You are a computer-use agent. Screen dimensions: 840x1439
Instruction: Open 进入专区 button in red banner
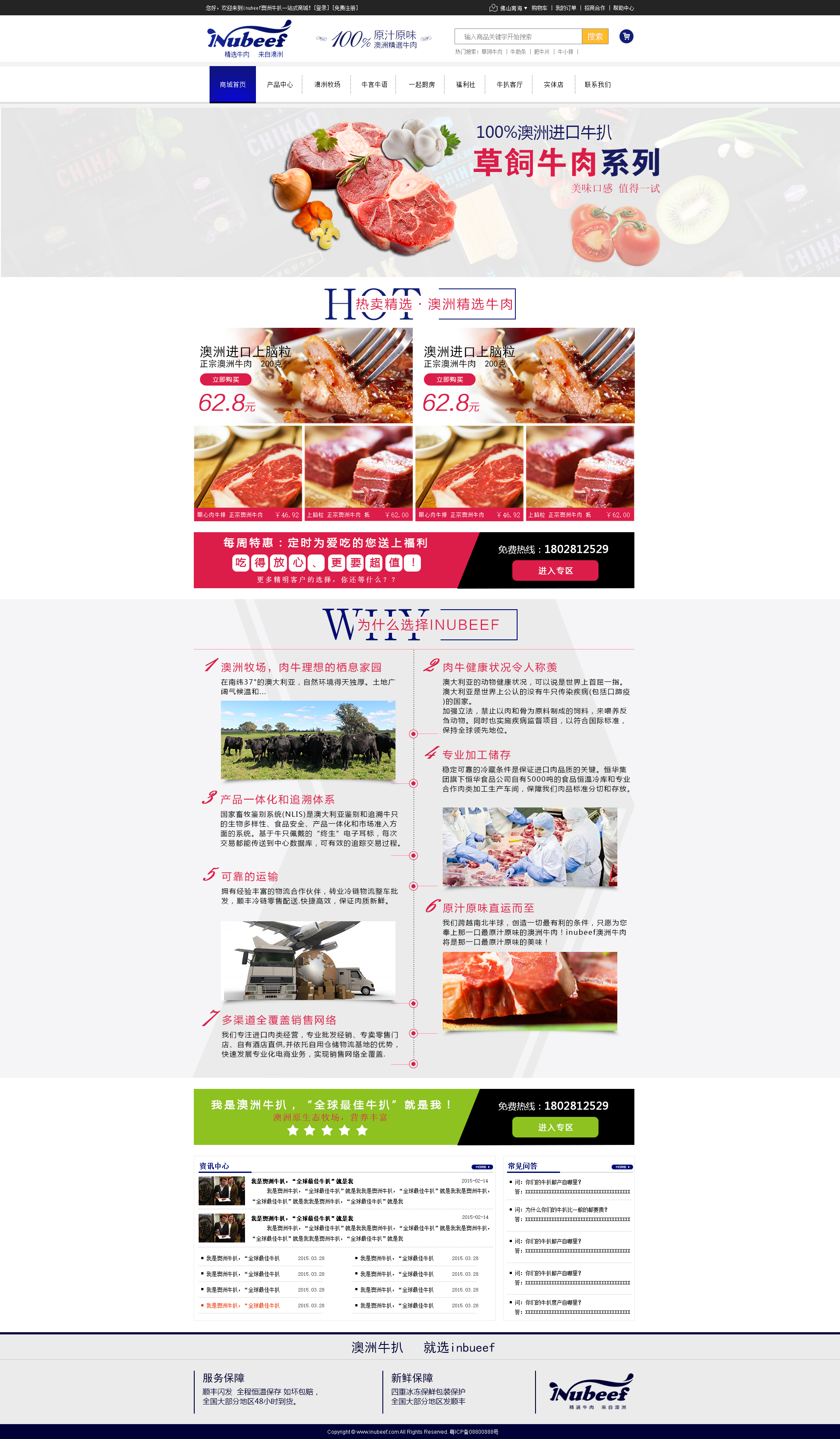coord(555,570)
